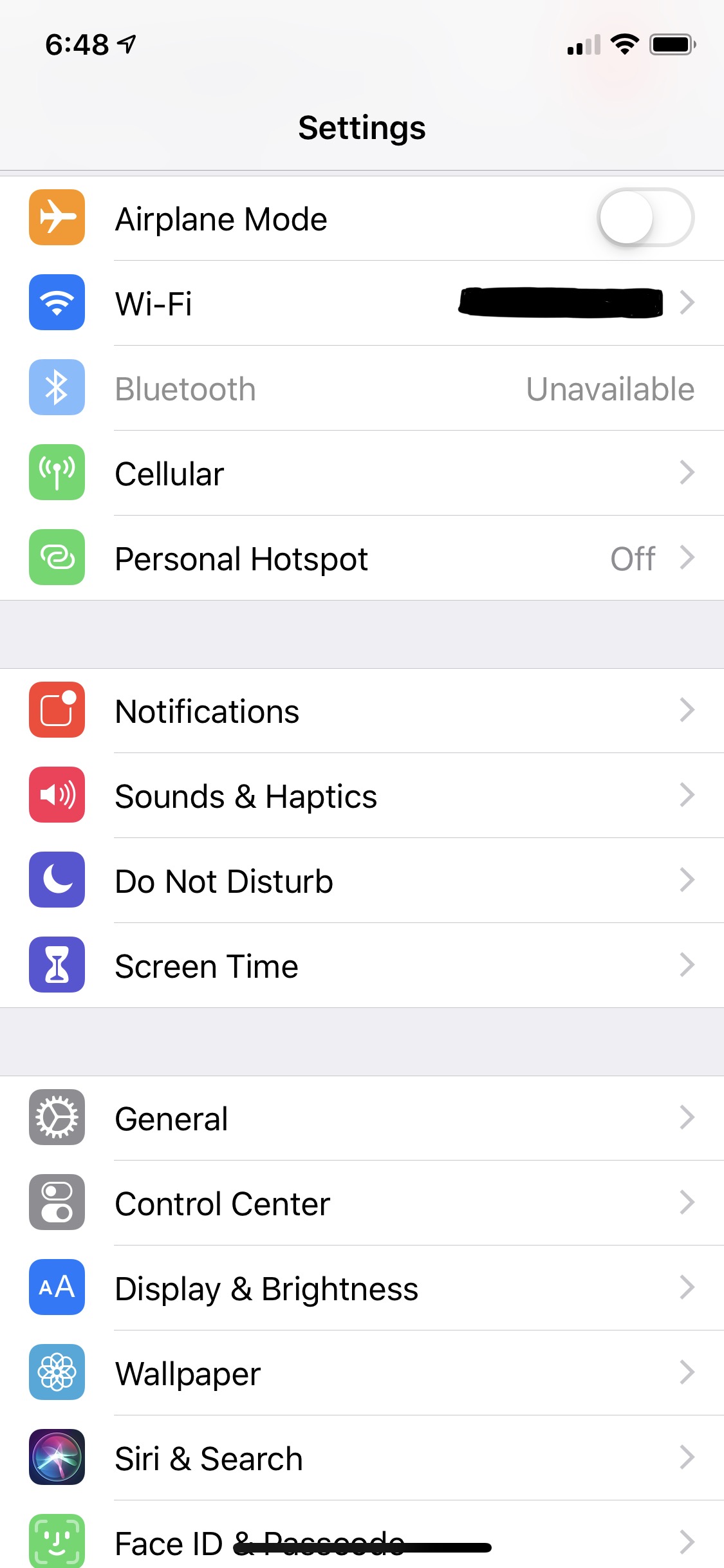Tap the Cellular antenna icon
724x1568 pixels.
click(x=57, y=473)
